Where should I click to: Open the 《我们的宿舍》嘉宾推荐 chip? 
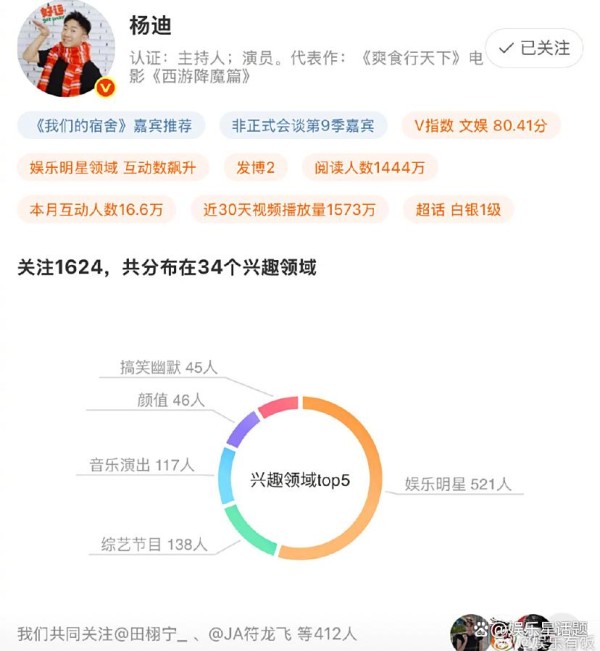111,126
